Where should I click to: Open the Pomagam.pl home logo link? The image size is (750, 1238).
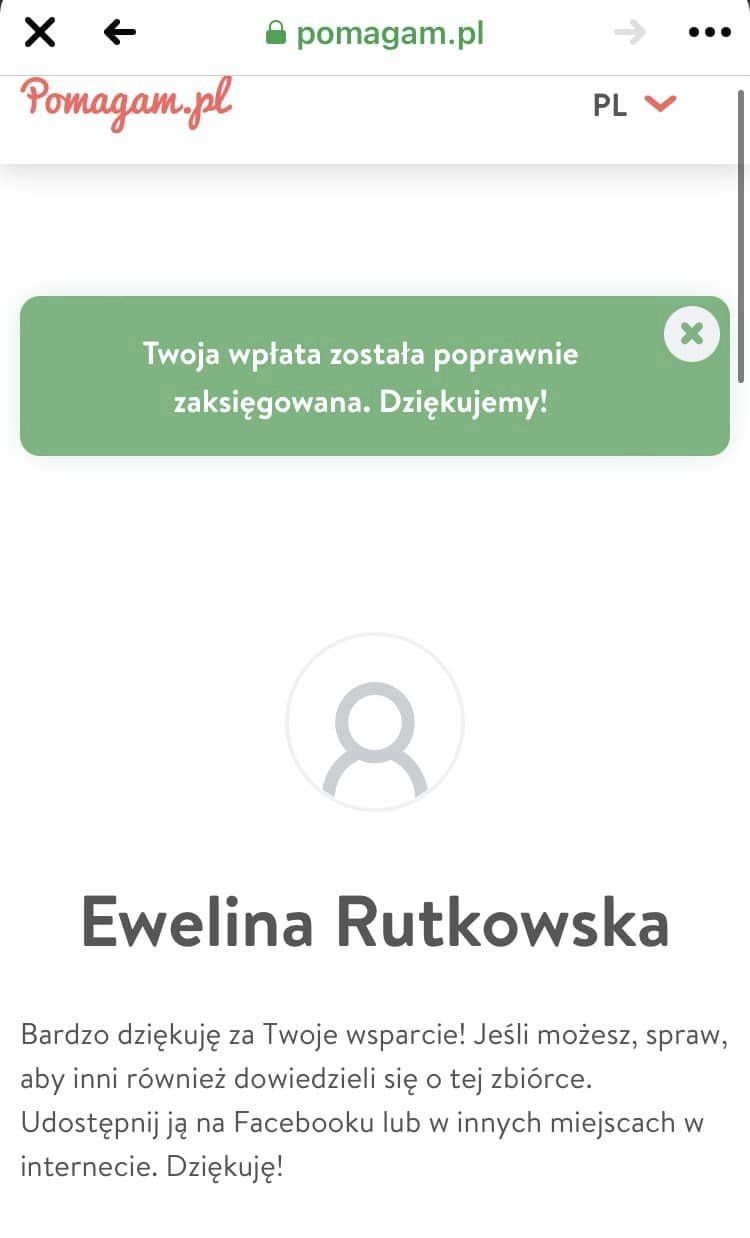point(127,103)
